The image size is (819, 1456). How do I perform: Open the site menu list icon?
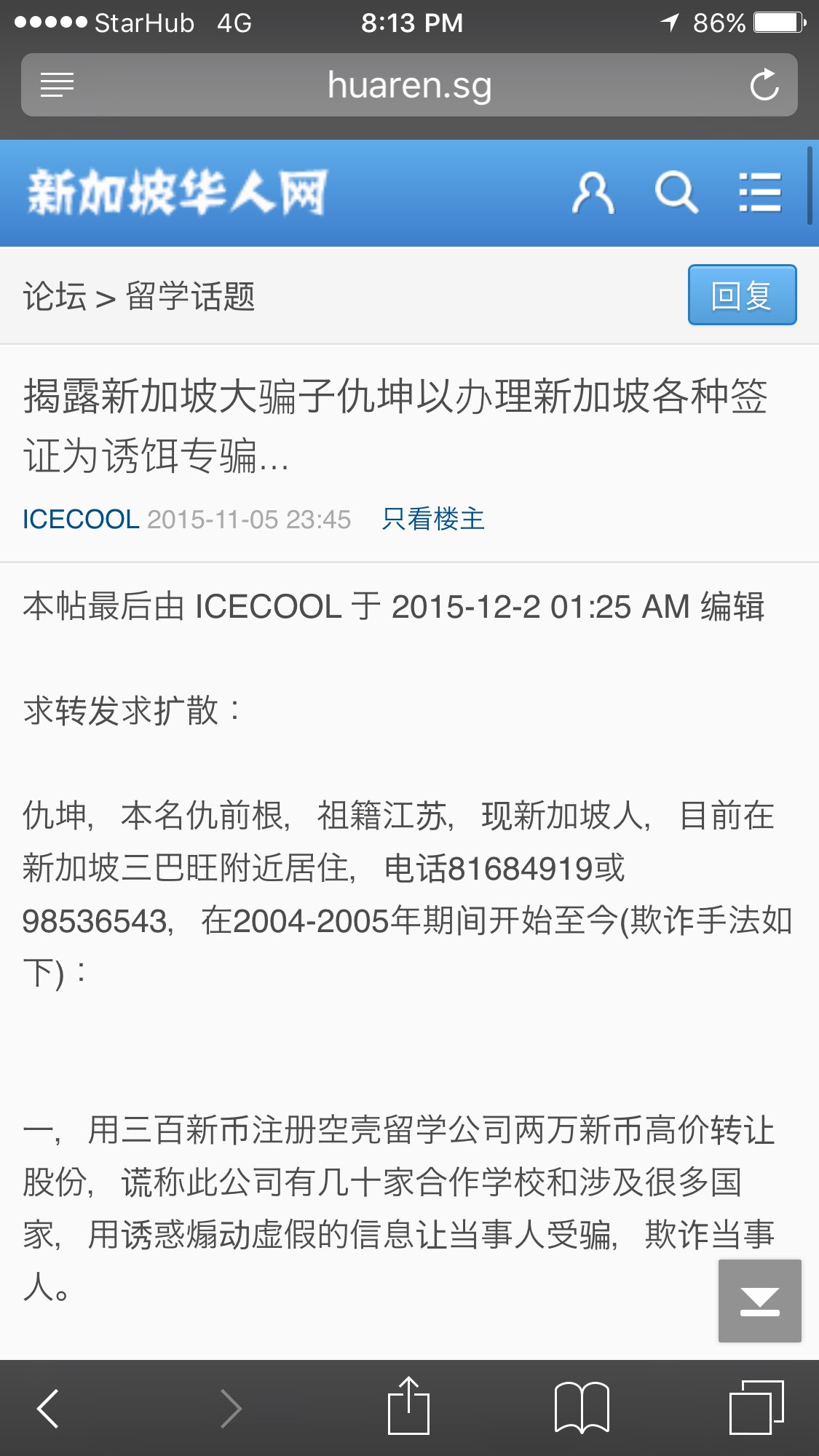tap(759, 194)
